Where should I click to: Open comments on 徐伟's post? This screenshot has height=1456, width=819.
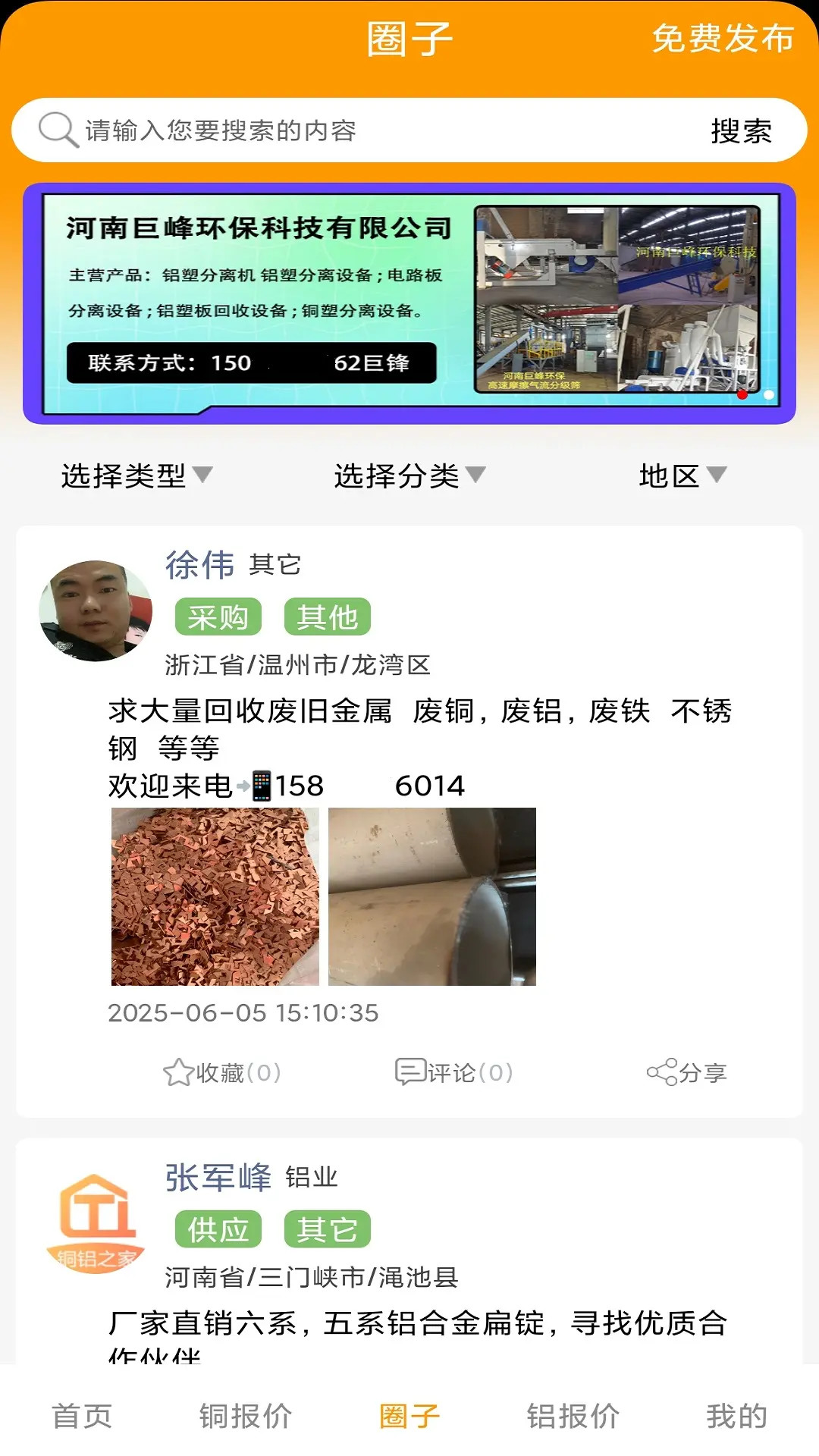453,1072
